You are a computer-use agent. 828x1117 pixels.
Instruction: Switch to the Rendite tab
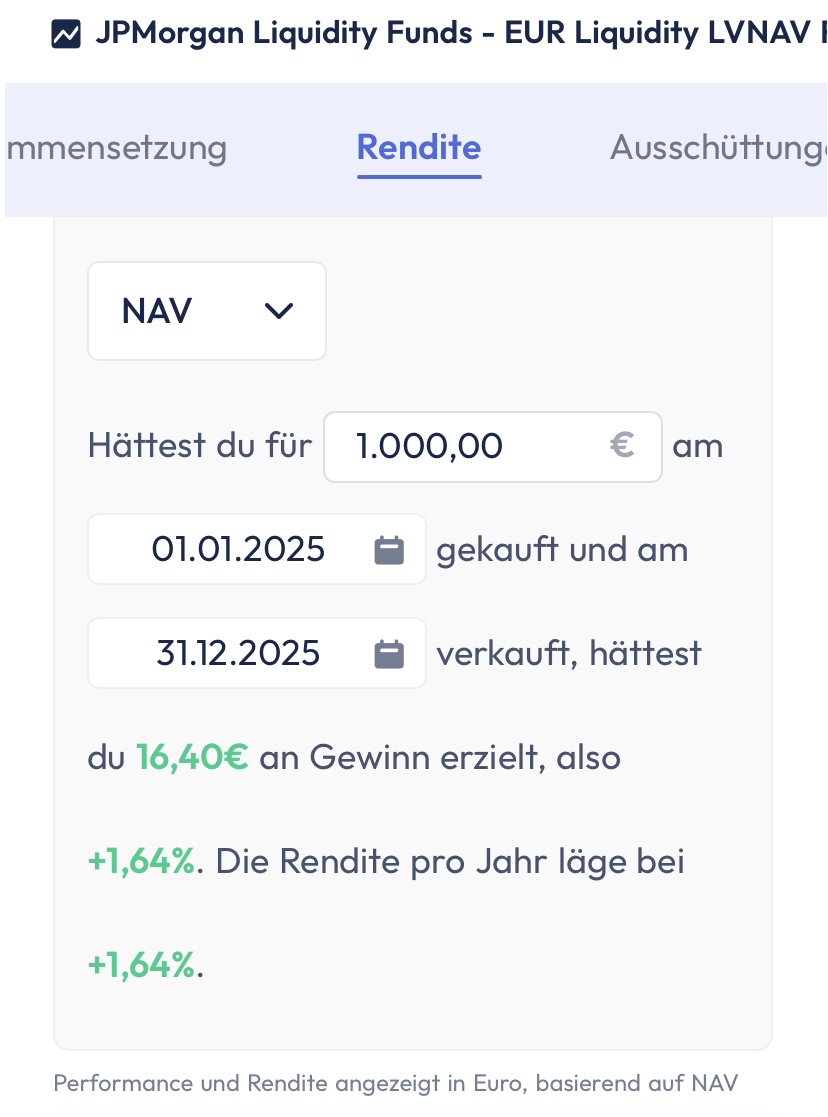coord(419,148)
